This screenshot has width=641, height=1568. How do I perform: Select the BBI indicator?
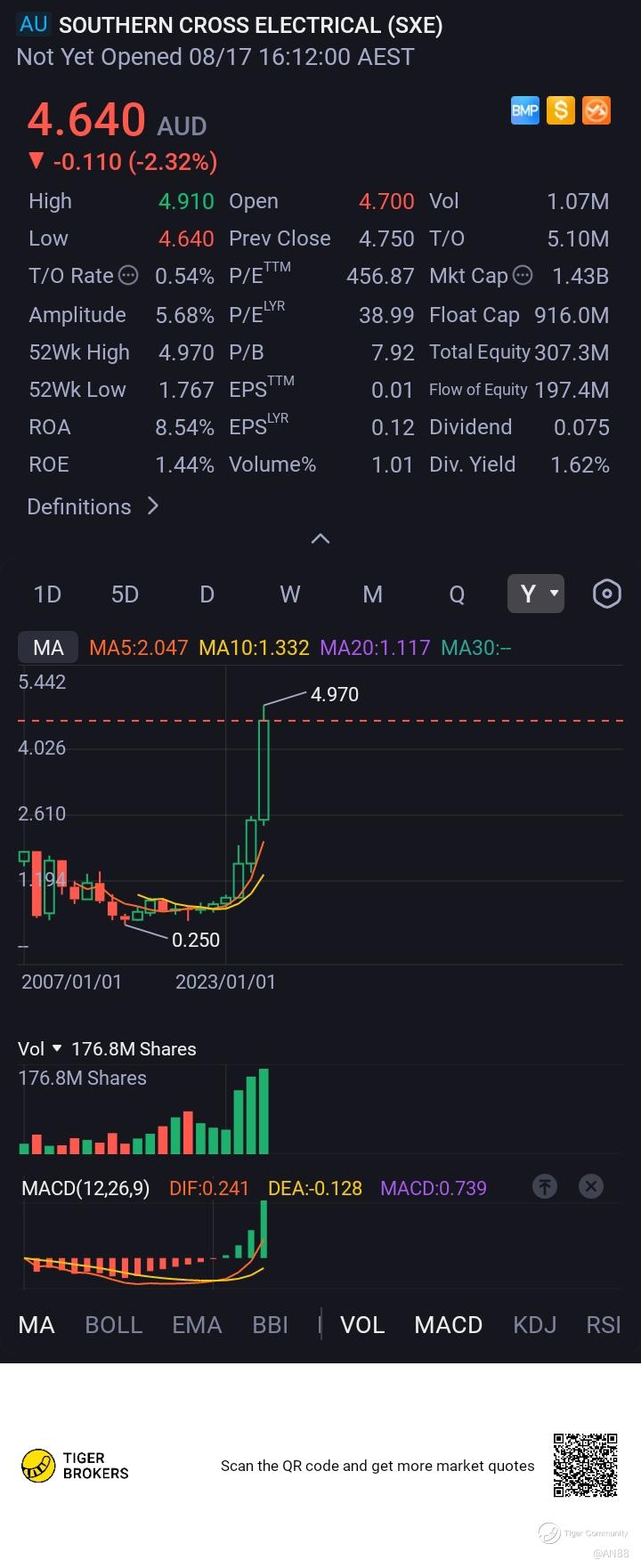coord(271,1324)
